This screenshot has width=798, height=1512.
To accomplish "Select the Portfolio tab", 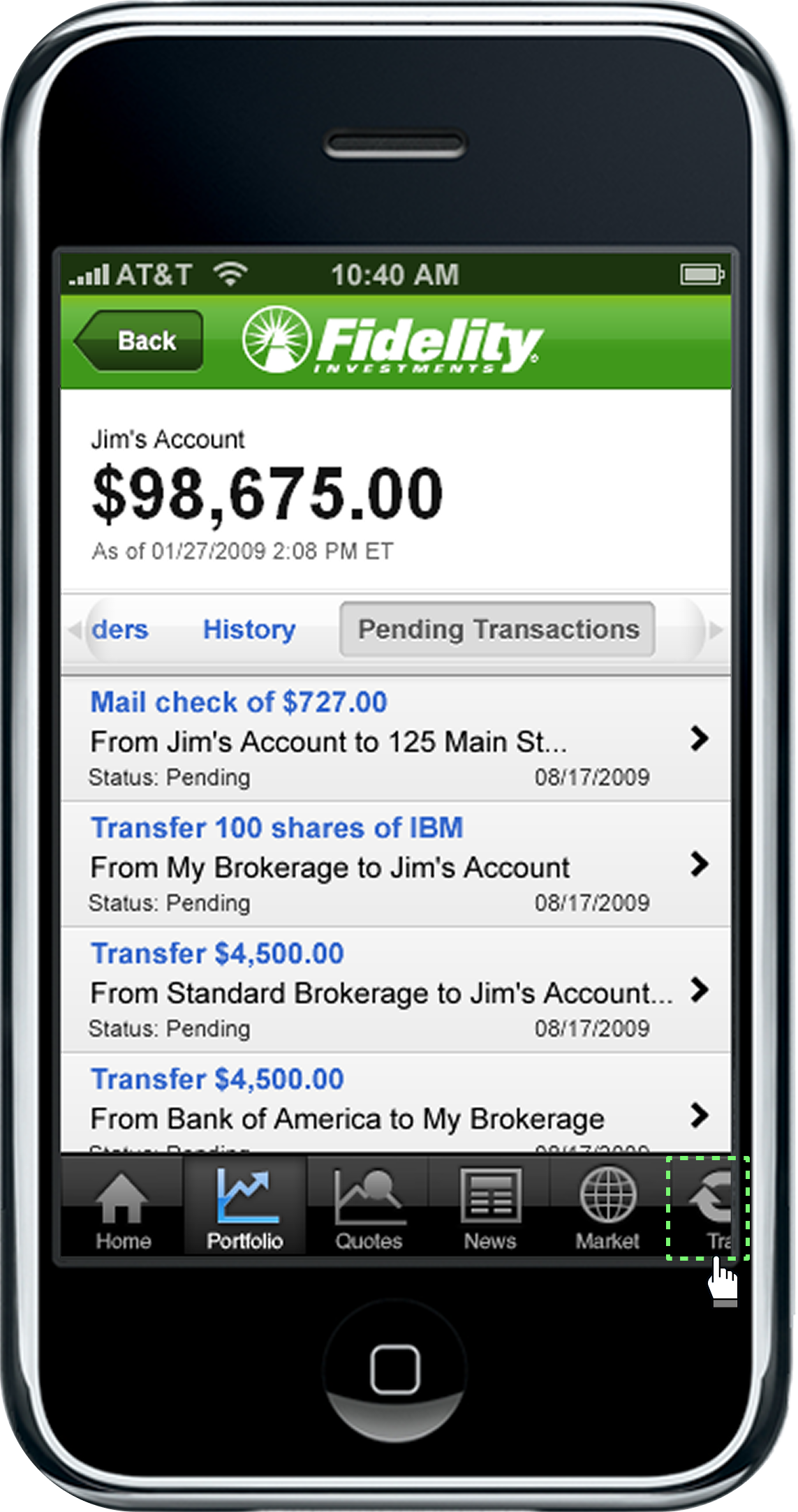I will click(245, 1209).
